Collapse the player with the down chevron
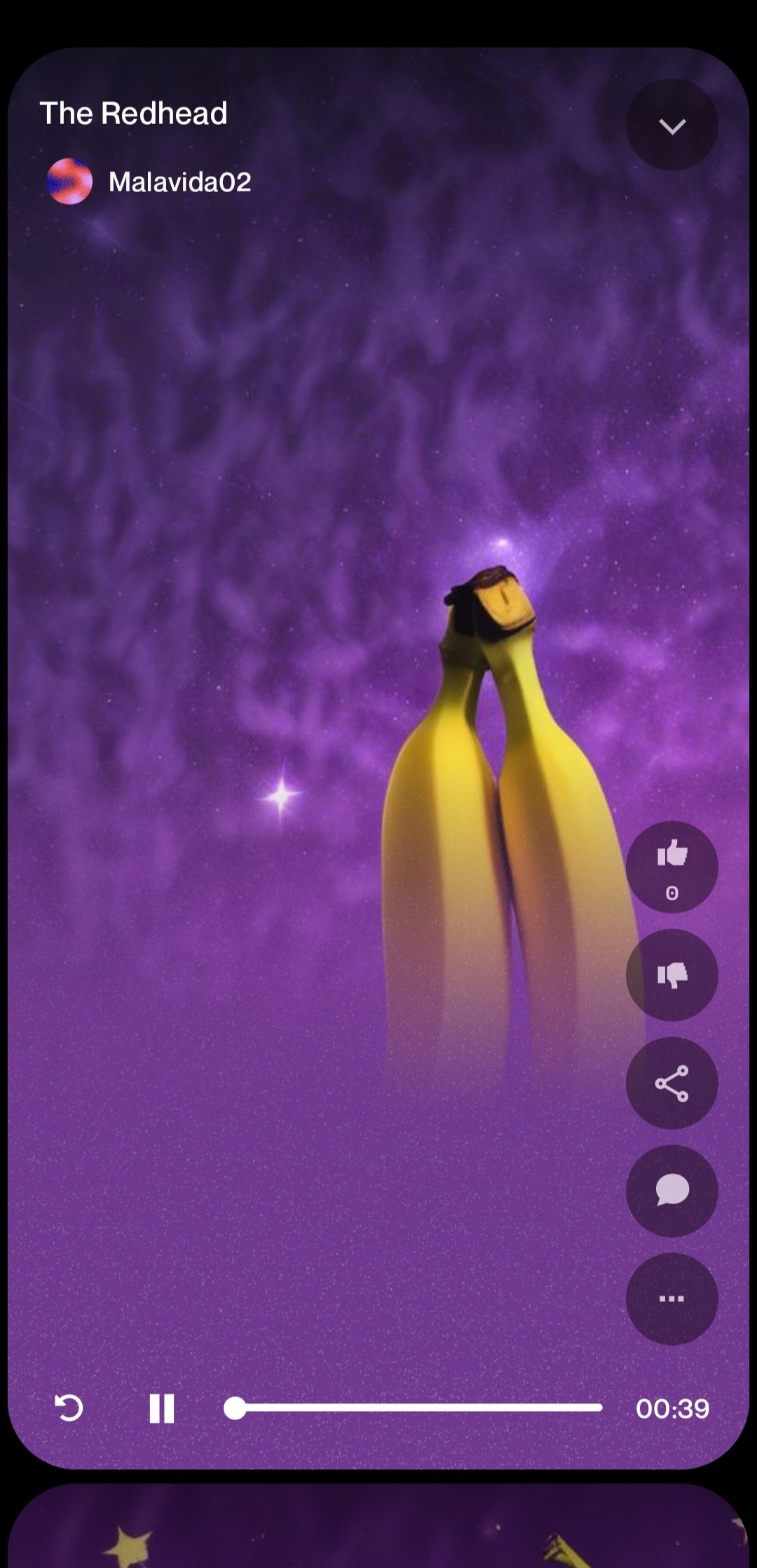This screenshot has height=1568, width=757. tap(671, 126)
